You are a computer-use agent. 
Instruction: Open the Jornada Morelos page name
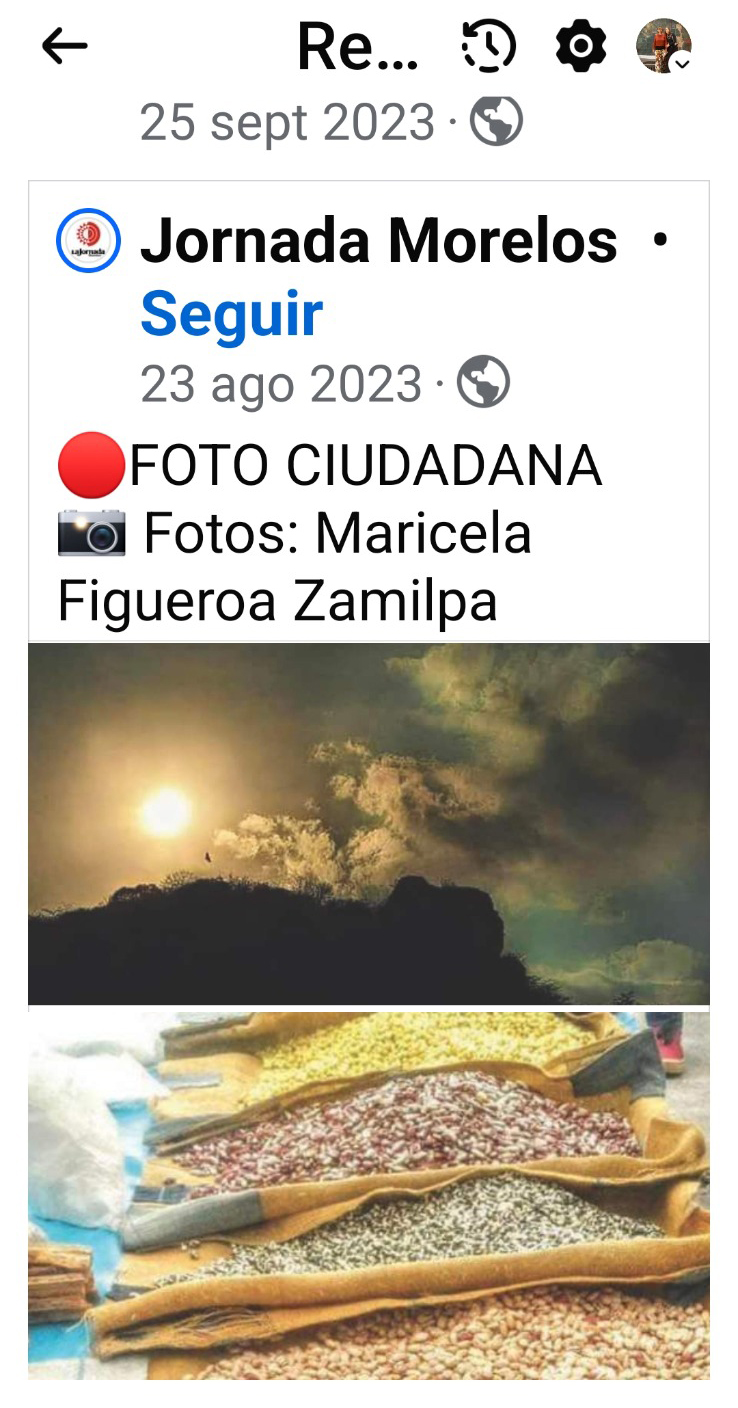(x=378, y=241)
